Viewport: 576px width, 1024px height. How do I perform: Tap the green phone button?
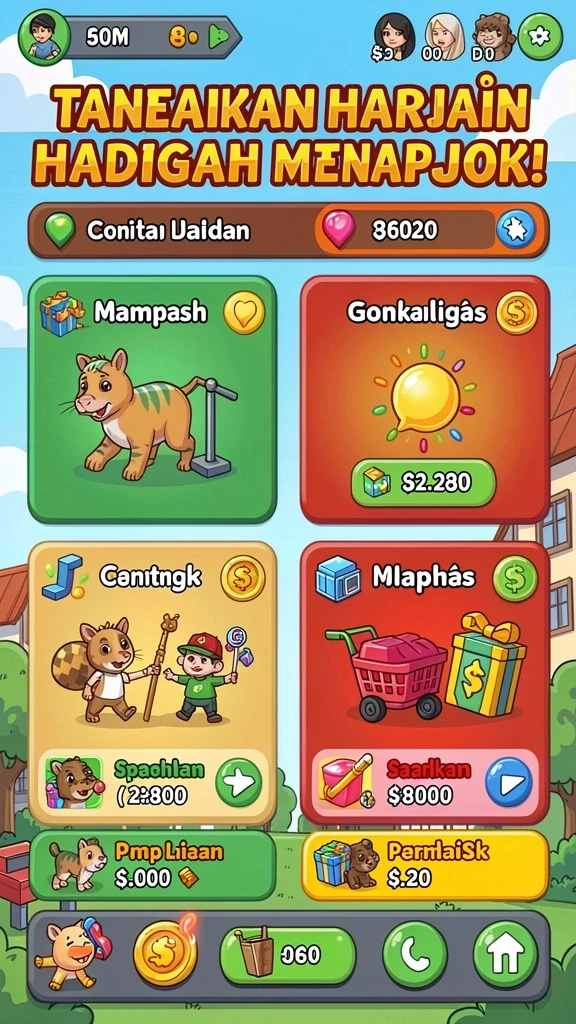tap(415, 955)
